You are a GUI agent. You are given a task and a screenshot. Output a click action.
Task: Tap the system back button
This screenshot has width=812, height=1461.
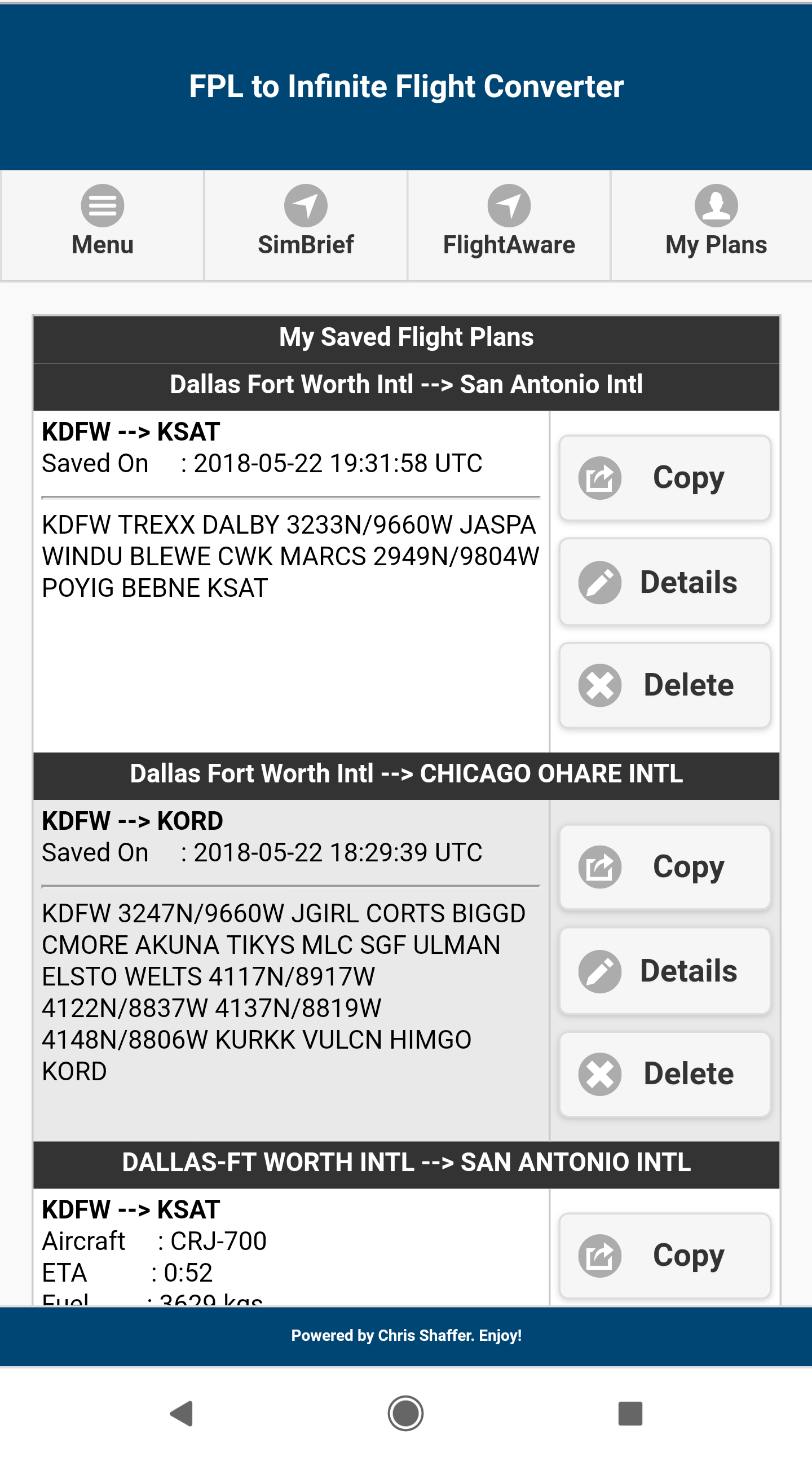182,1413
